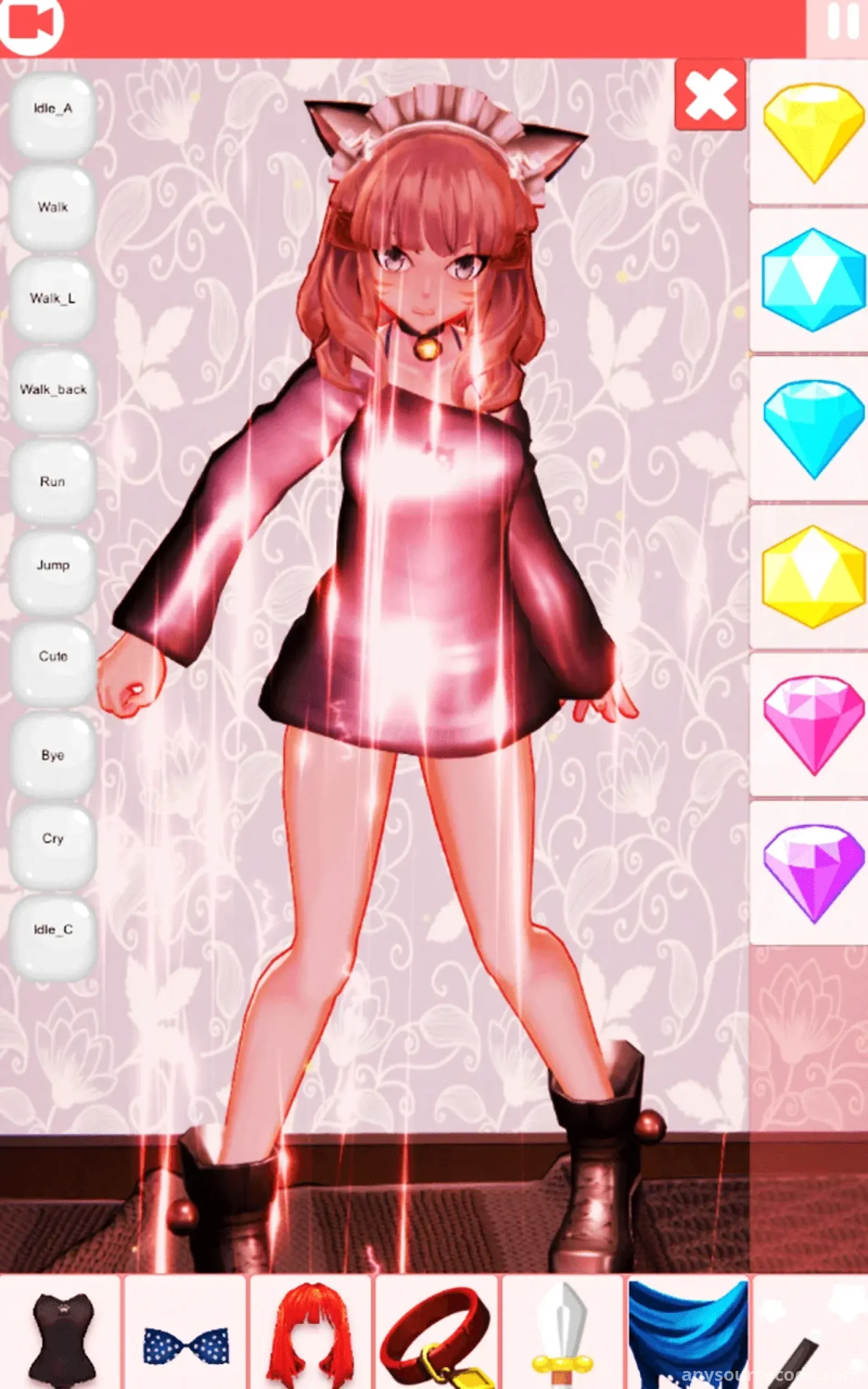The height and width of the screenshot is (1389, 868).
Task: Open the polka dot bow tie category
Action: [x=185, y=1333]
